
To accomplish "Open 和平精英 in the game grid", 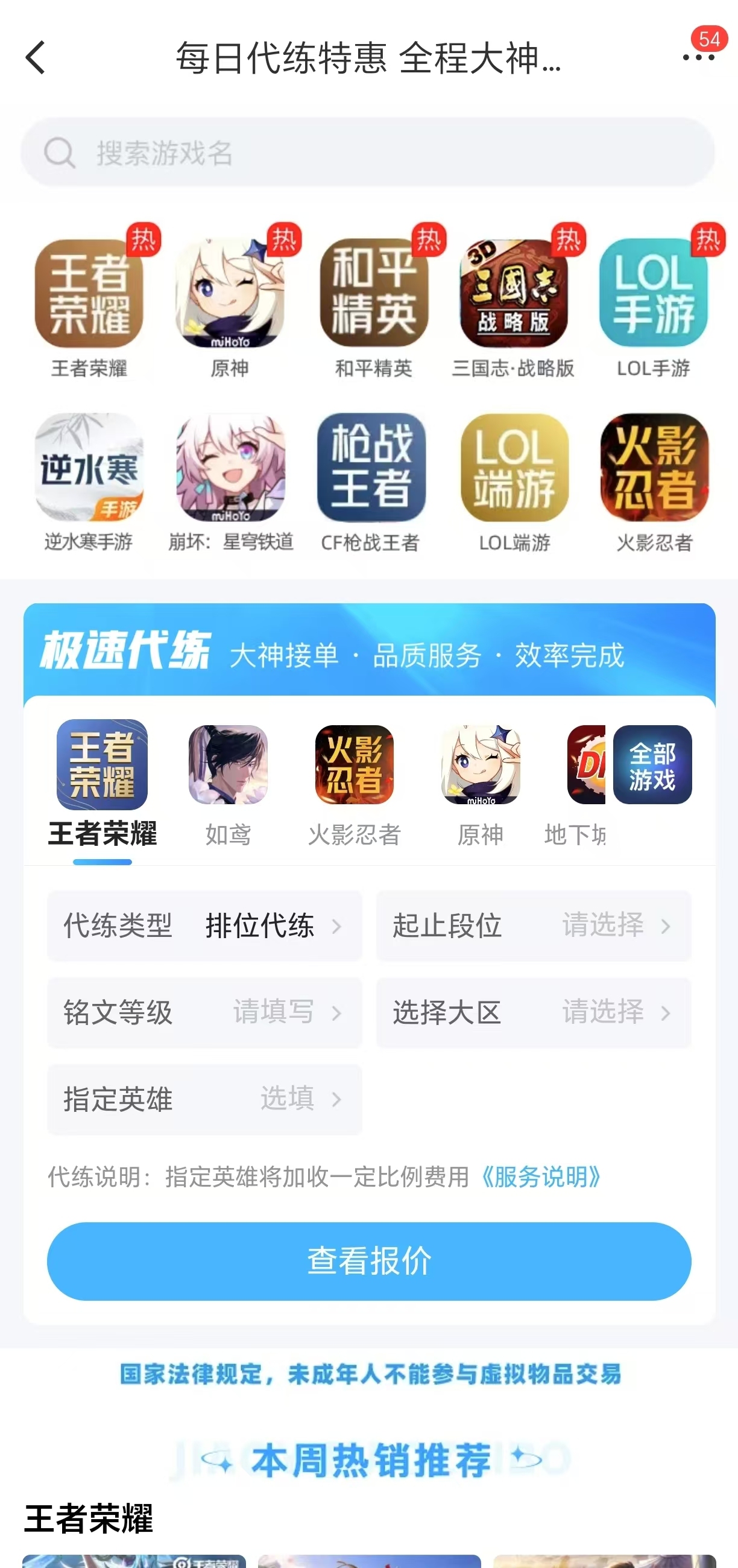I will (x=374, y=293).
